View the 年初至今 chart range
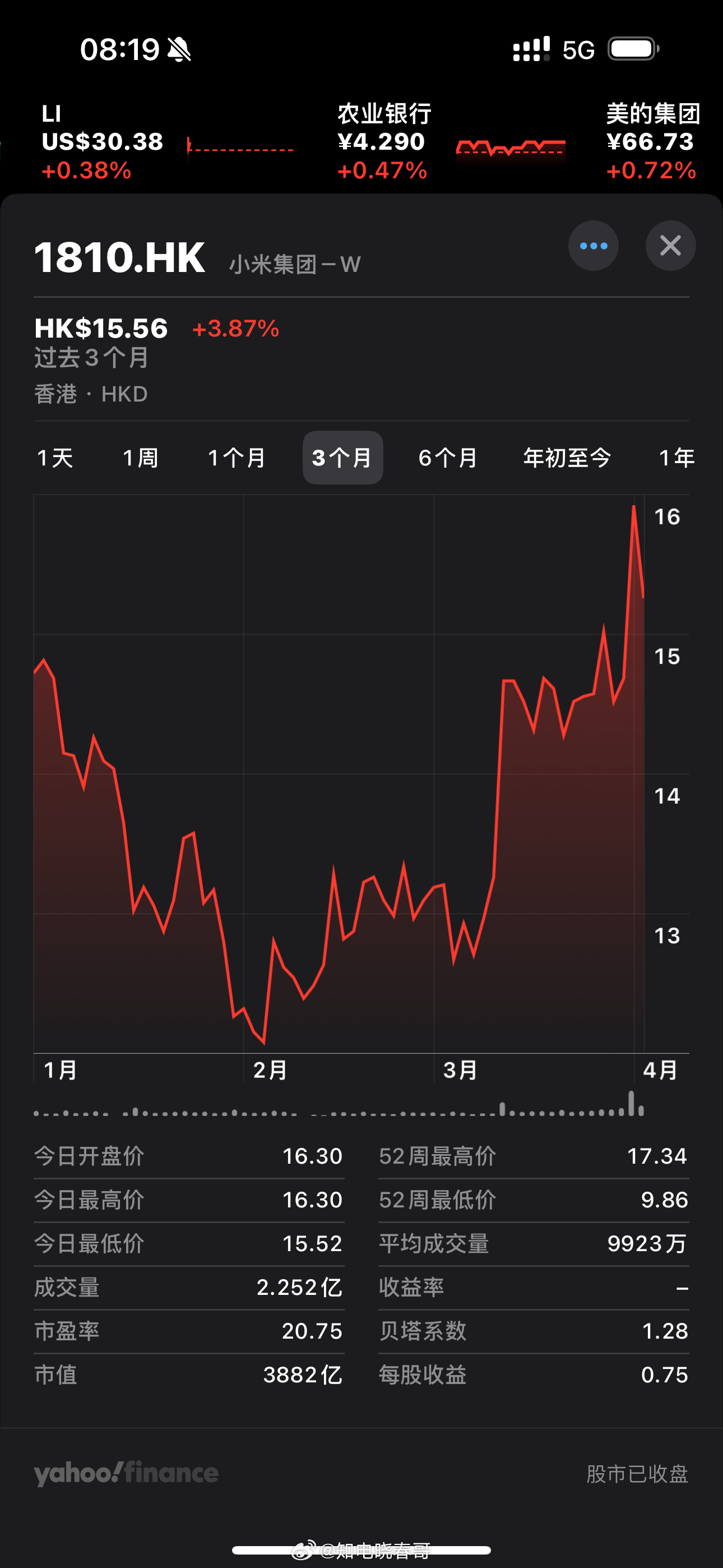Screen dimensions: 723x1568 pyautogui.click(x=567, y=458)
